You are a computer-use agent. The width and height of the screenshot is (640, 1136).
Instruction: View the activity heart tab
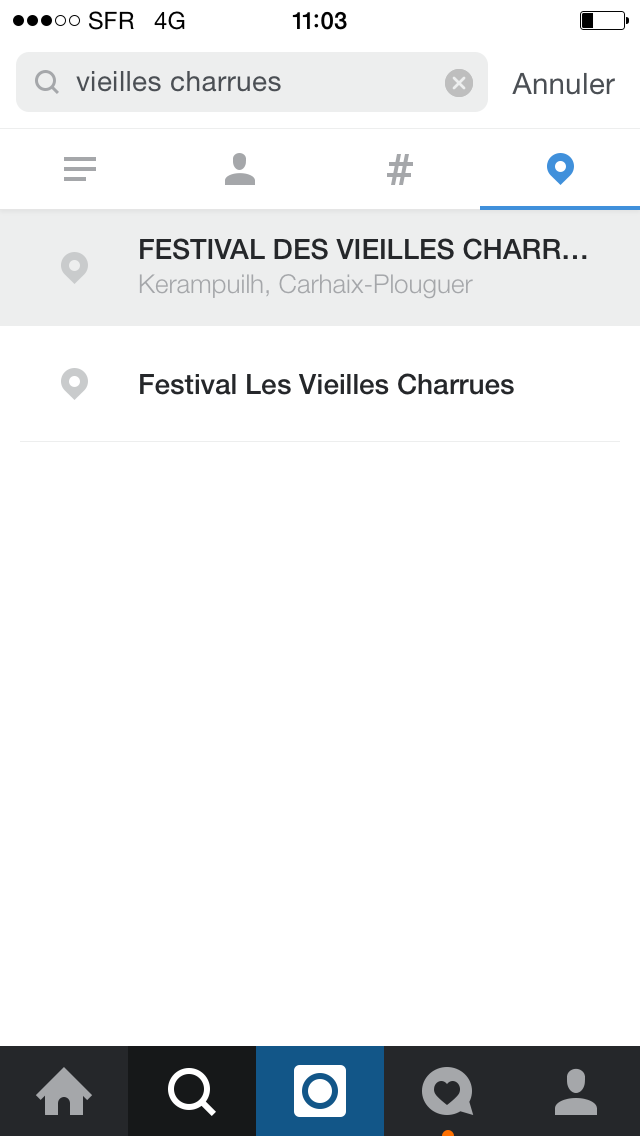coord(447,1091)
